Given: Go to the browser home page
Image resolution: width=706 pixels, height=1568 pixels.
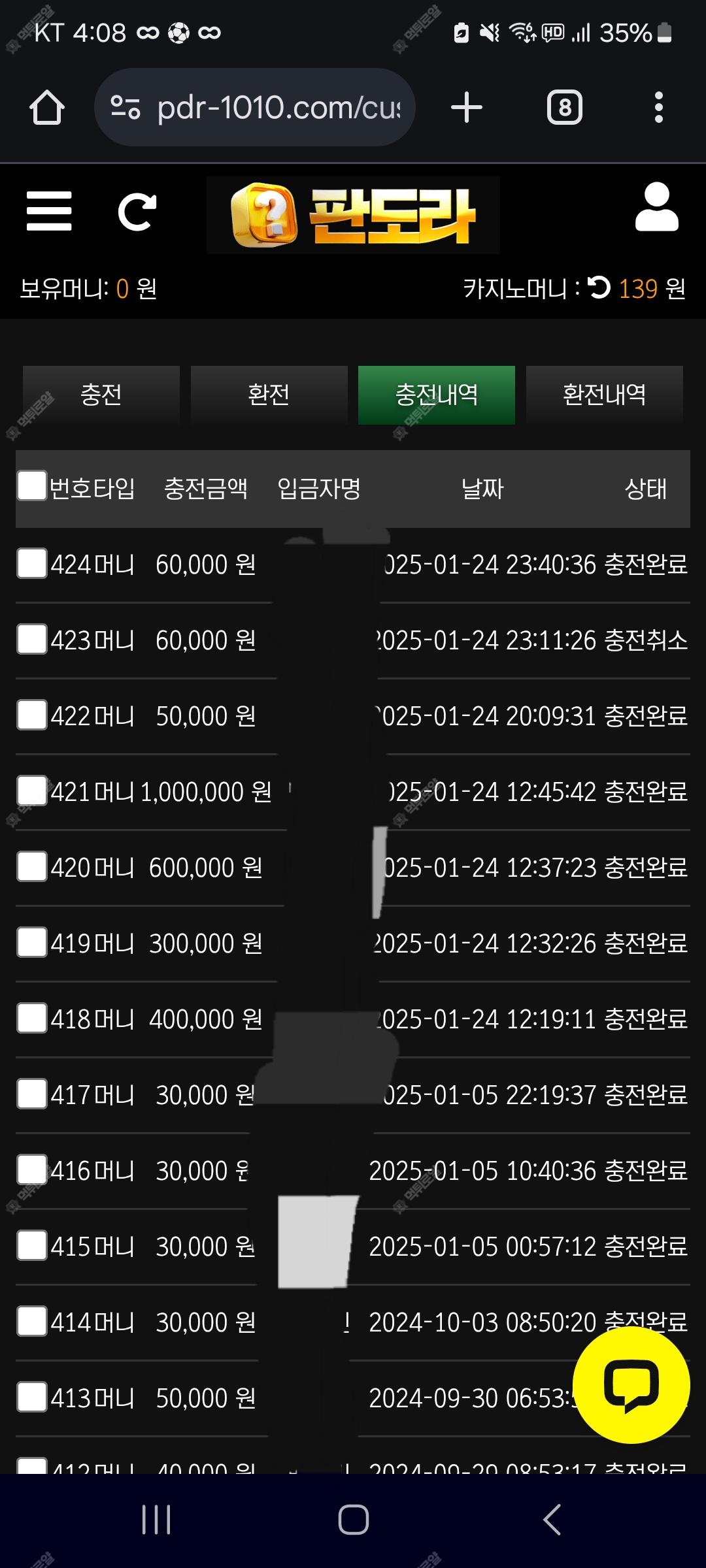Looking at the screenshot, I should click(x=47, y=107).
